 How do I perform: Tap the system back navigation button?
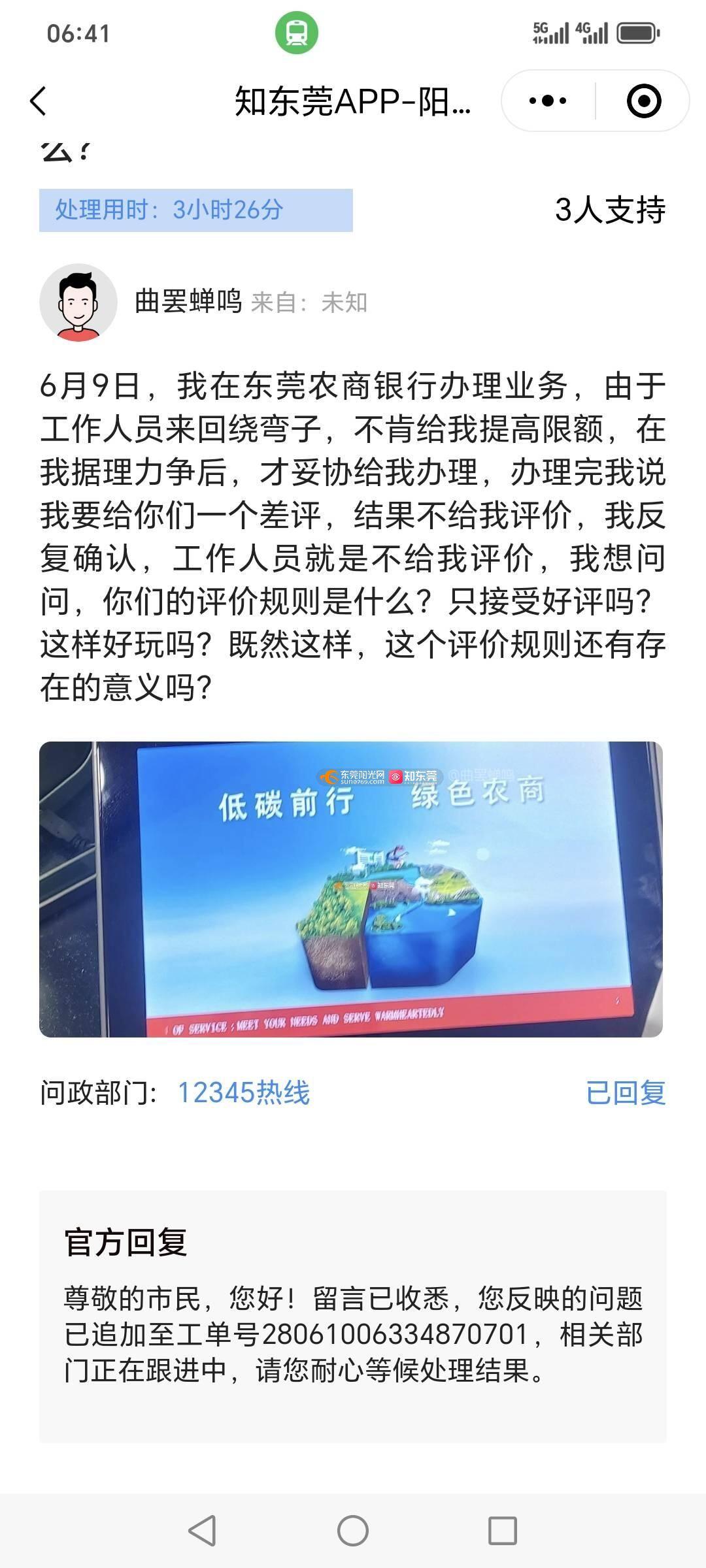point(202,1530)
